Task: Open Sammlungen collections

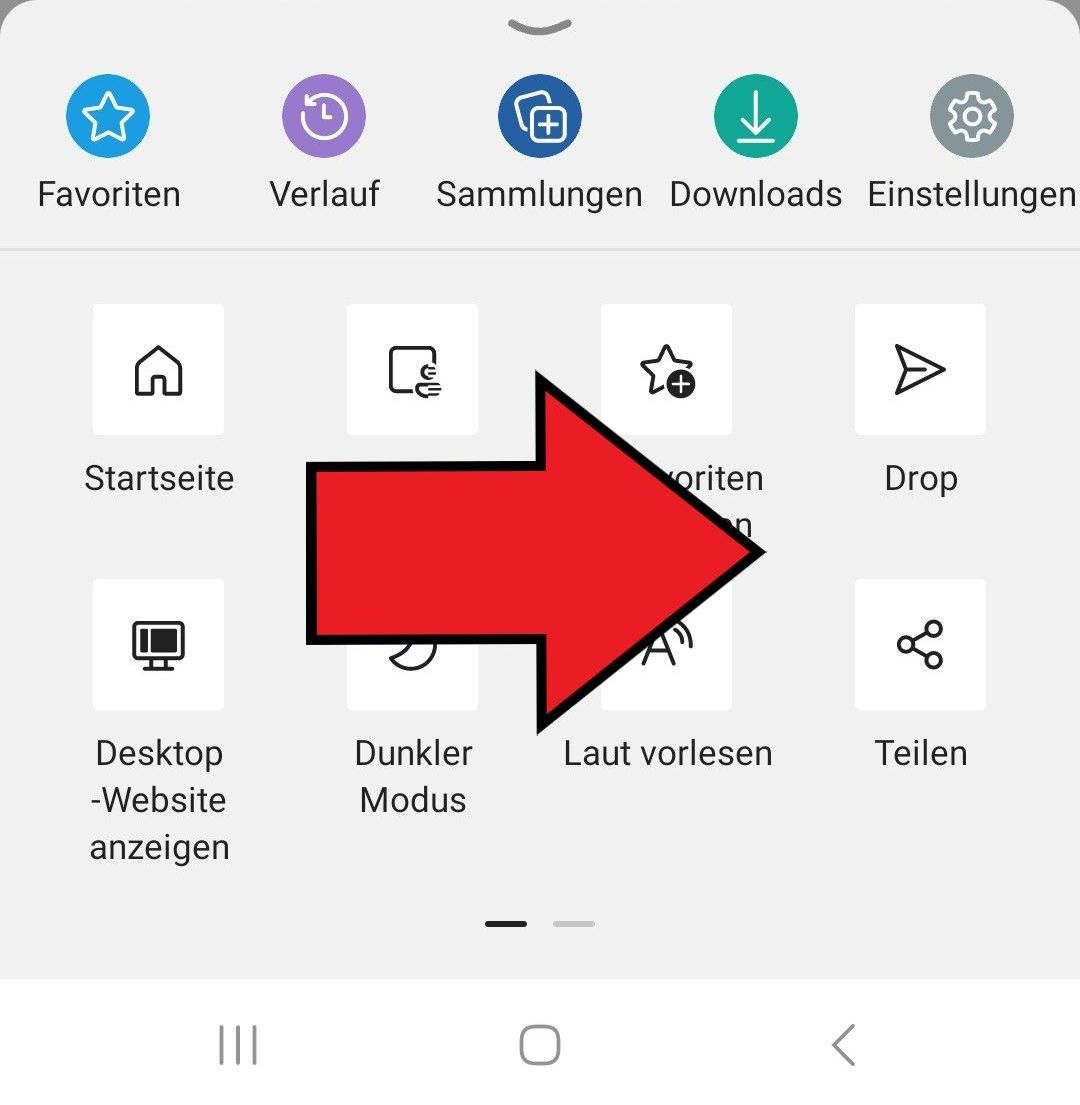Action: (x=540, y=117)
